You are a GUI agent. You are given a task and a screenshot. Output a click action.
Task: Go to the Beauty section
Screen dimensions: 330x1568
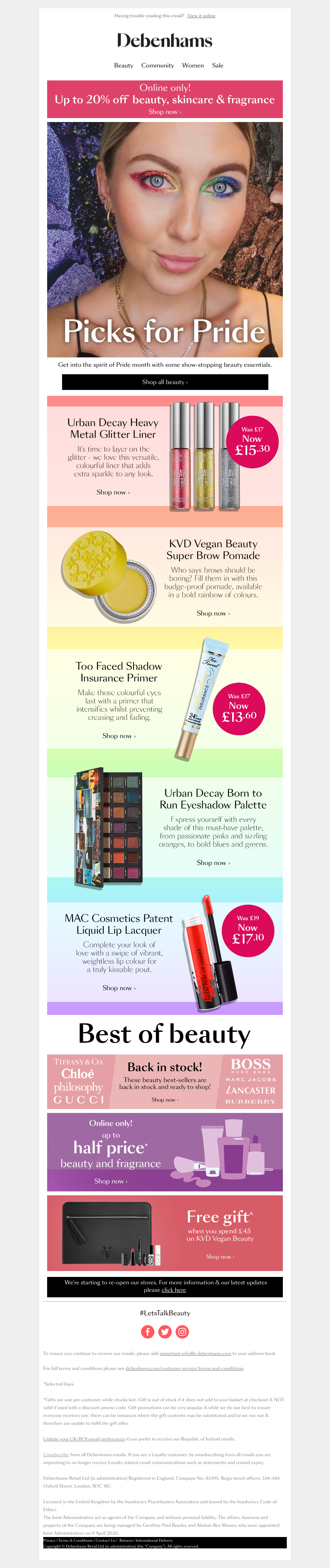click(123, 65)
